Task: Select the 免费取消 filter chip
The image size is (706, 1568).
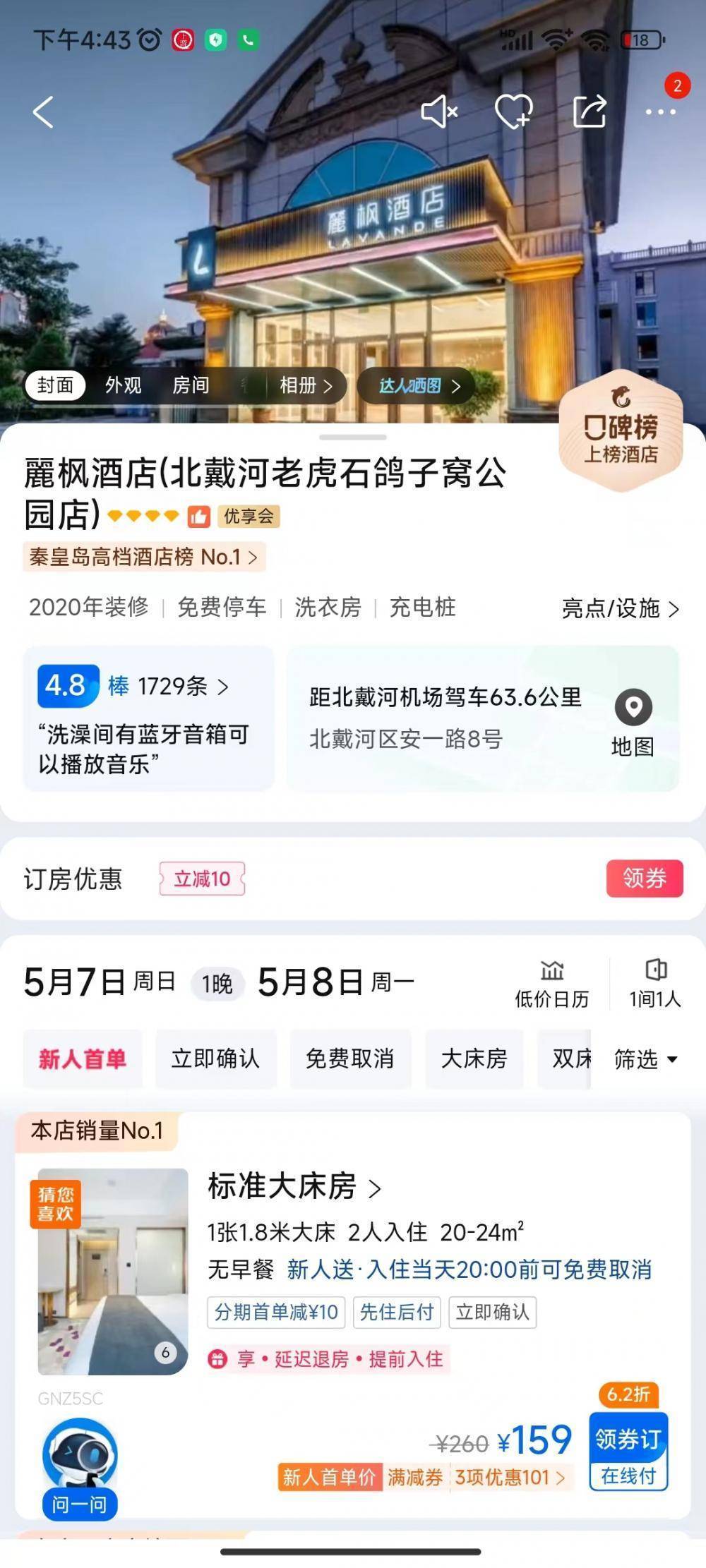Action: click(349, 1059)
